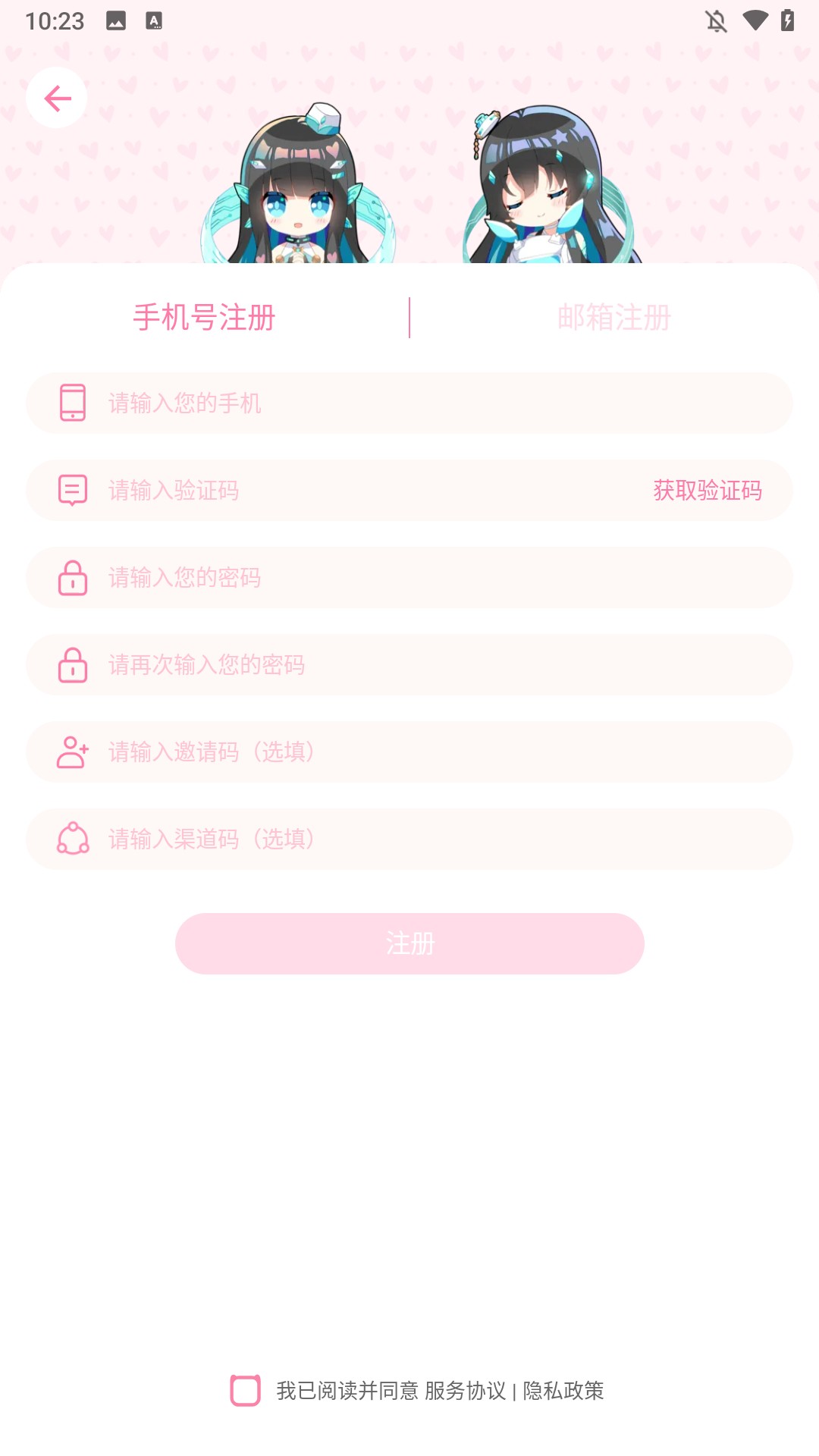Click the phone icon in the mobile number field
The width and height of the screenshot is (819, 1456).
pyautogui.click(x=72, y=403)
